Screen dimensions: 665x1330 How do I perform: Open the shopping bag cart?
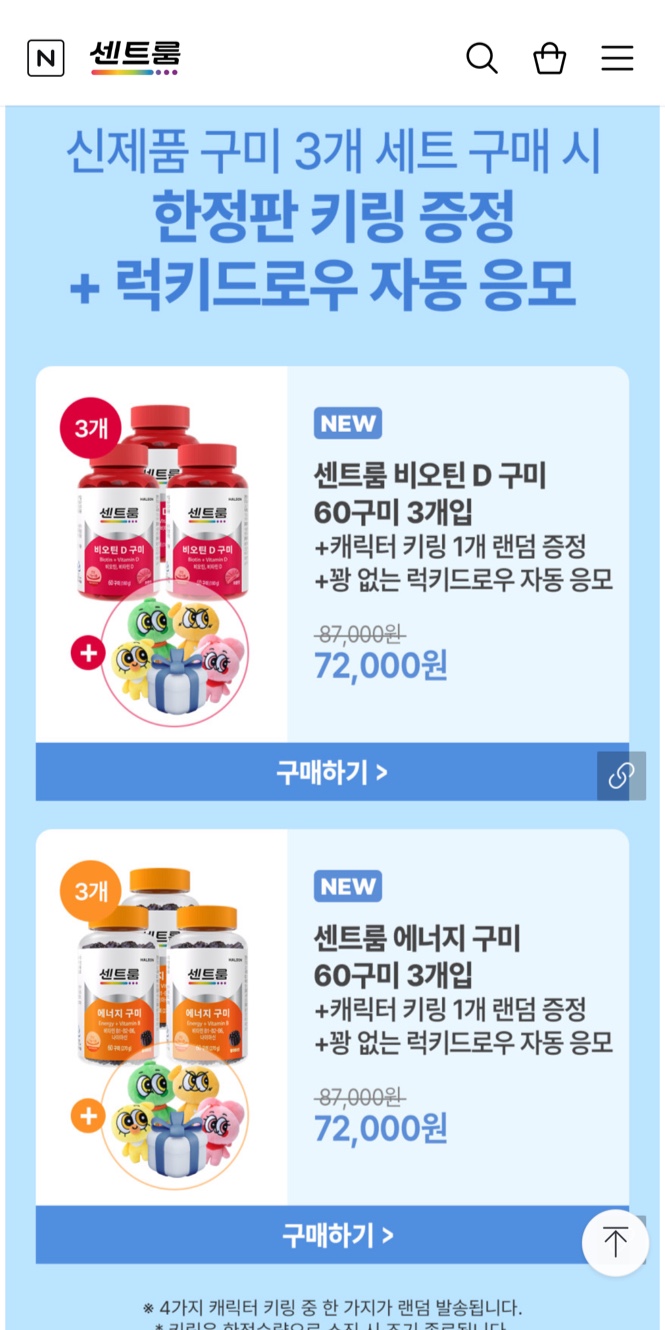(549, 58)
